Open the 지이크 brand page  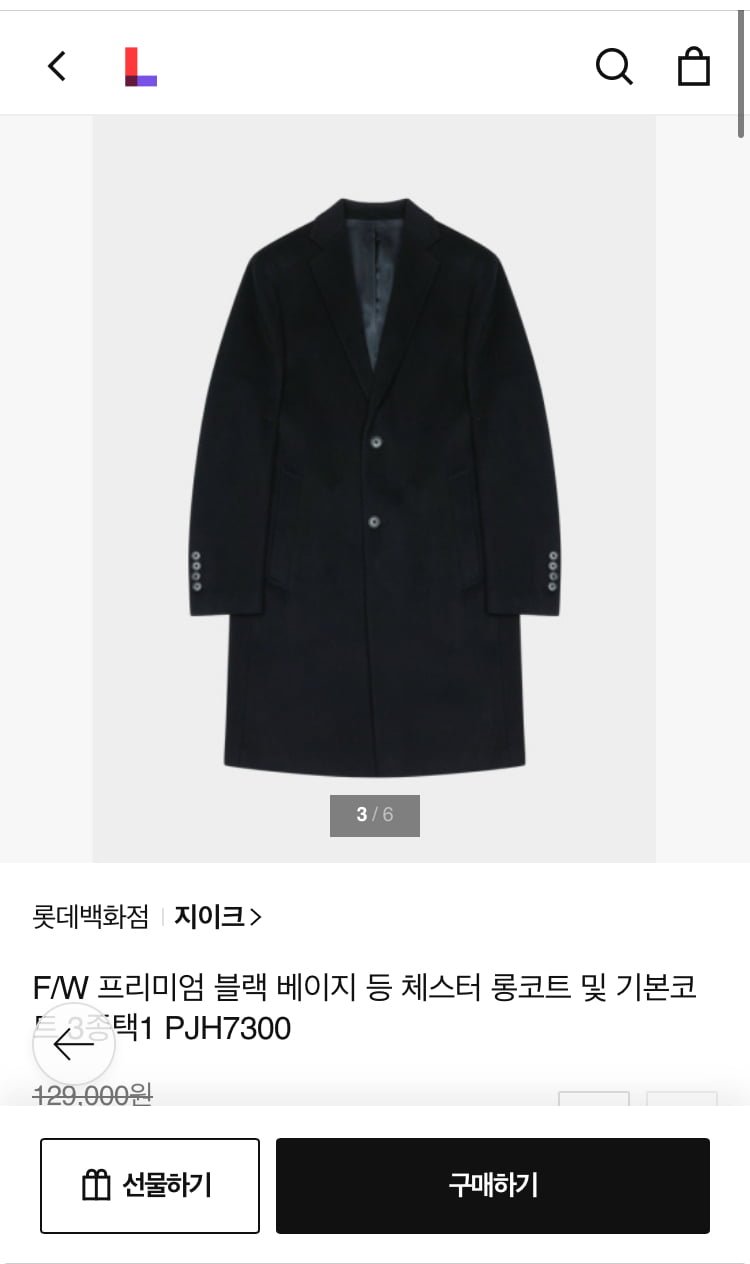(x=218, y=916)
